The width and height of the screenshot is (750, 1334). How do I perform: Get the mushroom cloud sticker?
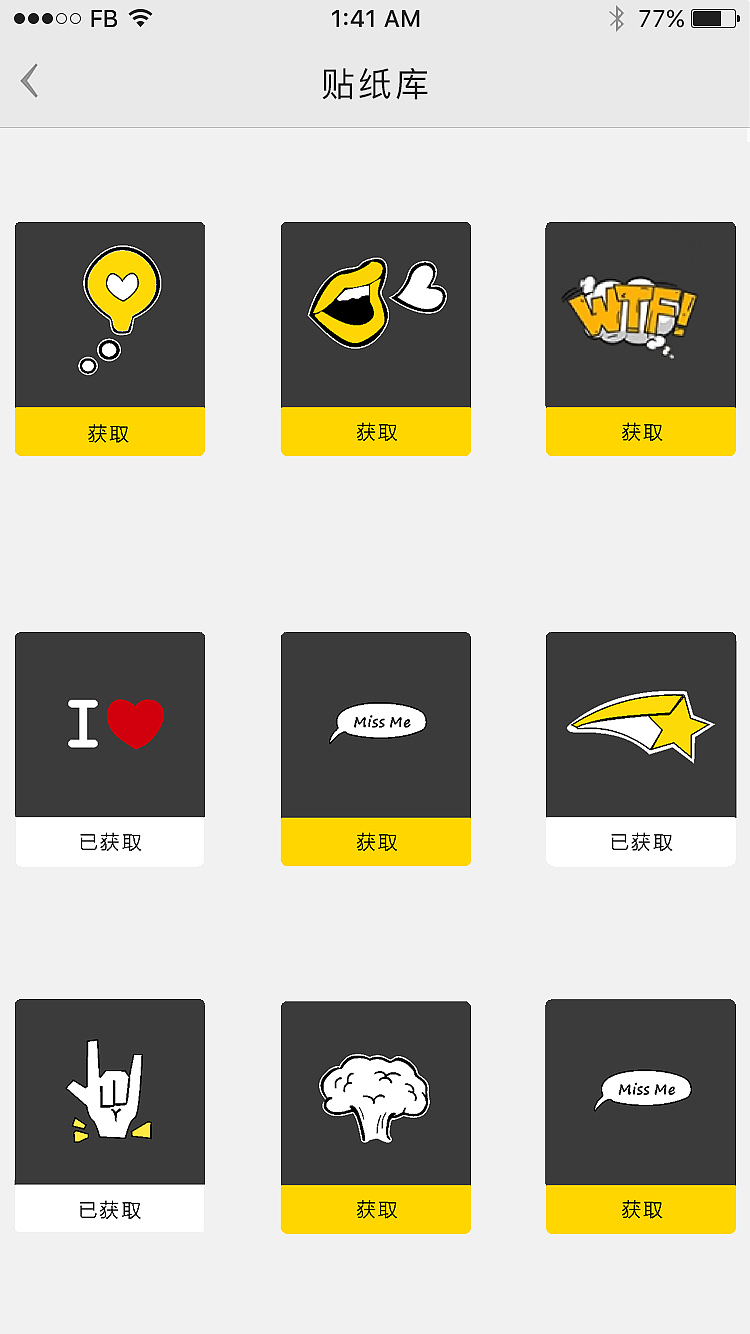(376, 1209)
